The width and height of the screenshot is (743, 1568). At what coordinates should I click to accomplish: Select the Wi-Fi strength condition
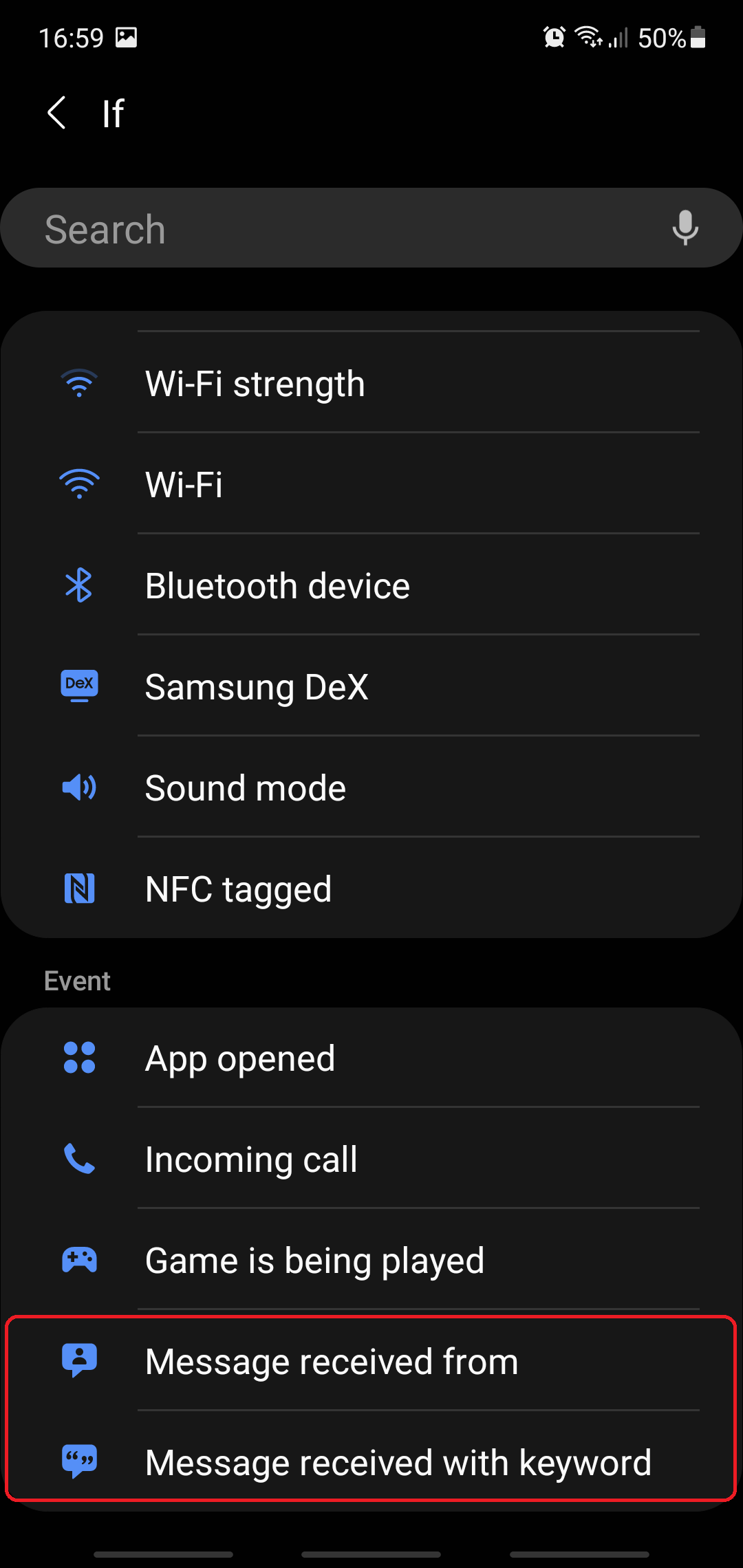click(x=371, y=383)
